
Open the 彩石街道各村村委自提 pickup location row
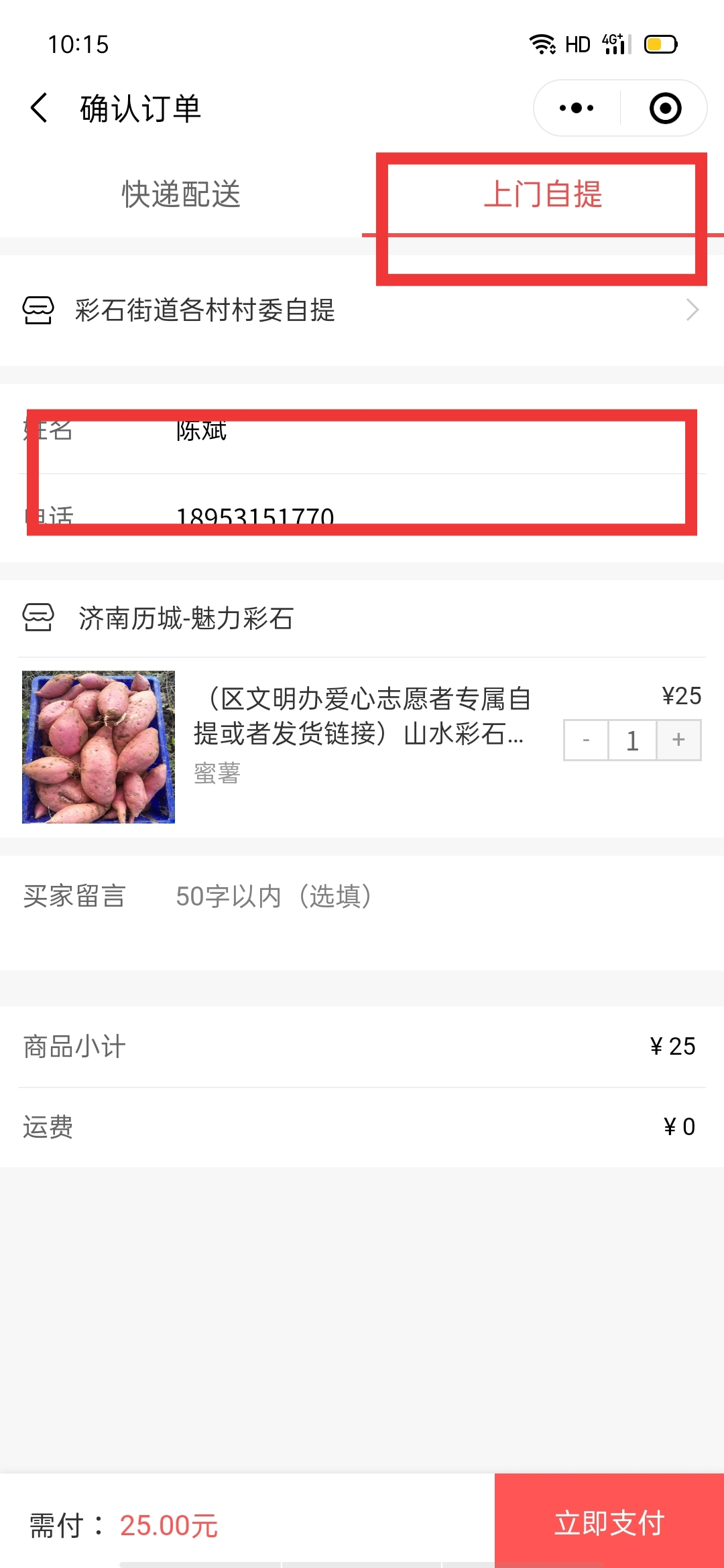point(362,310)
